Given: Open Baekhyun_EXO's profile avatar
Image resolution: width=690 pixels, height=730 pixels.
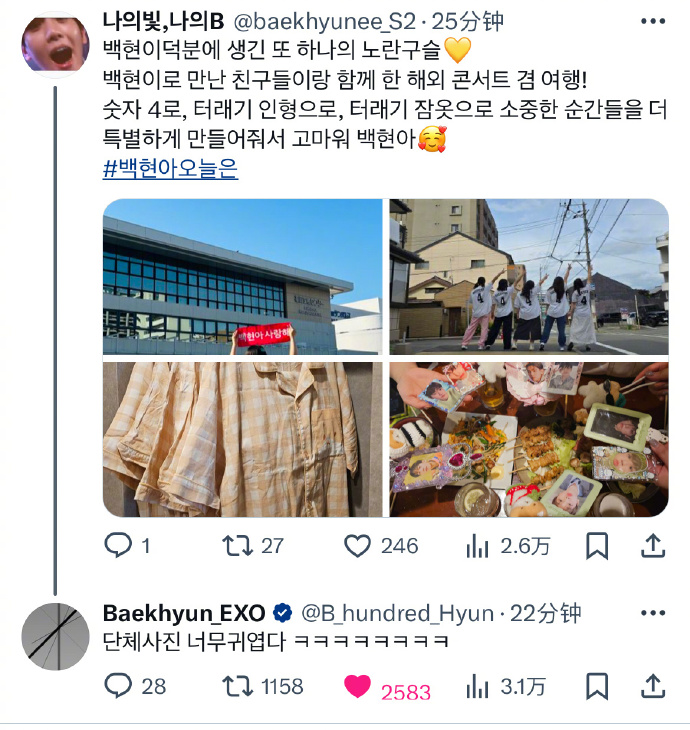Looking at the screenshot, I should [x=55, y=637].
